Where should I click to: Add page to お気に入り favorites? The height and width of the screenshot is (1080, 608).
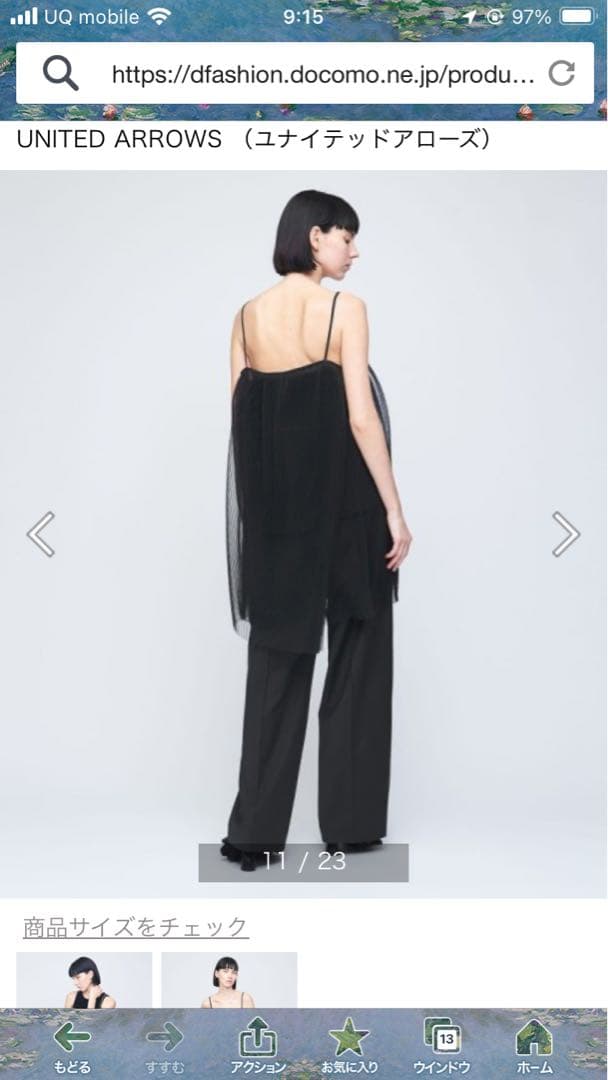tap(349, 1045)
